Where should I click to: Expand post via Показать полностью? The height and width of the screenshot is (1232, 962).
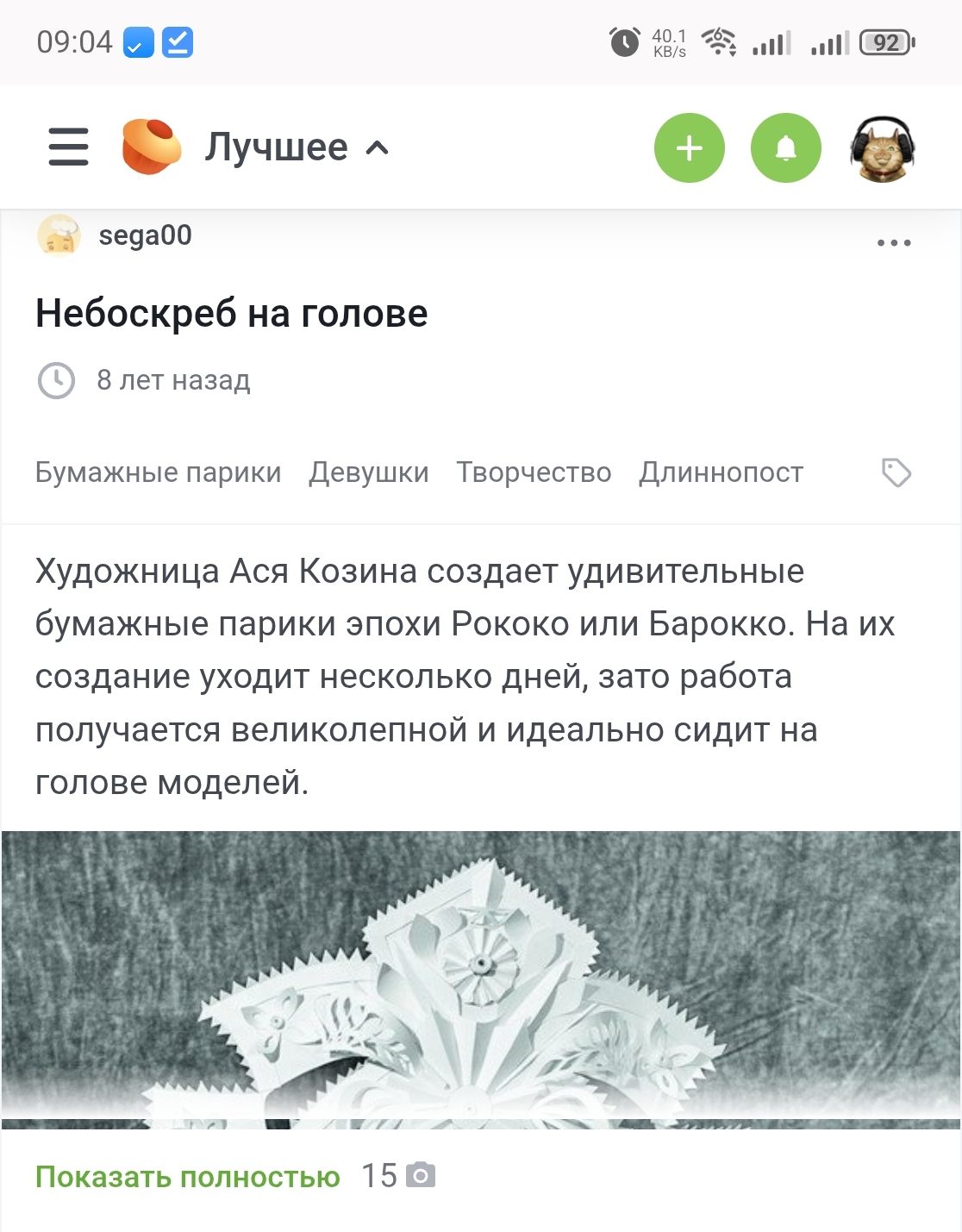coord(187,1177)
